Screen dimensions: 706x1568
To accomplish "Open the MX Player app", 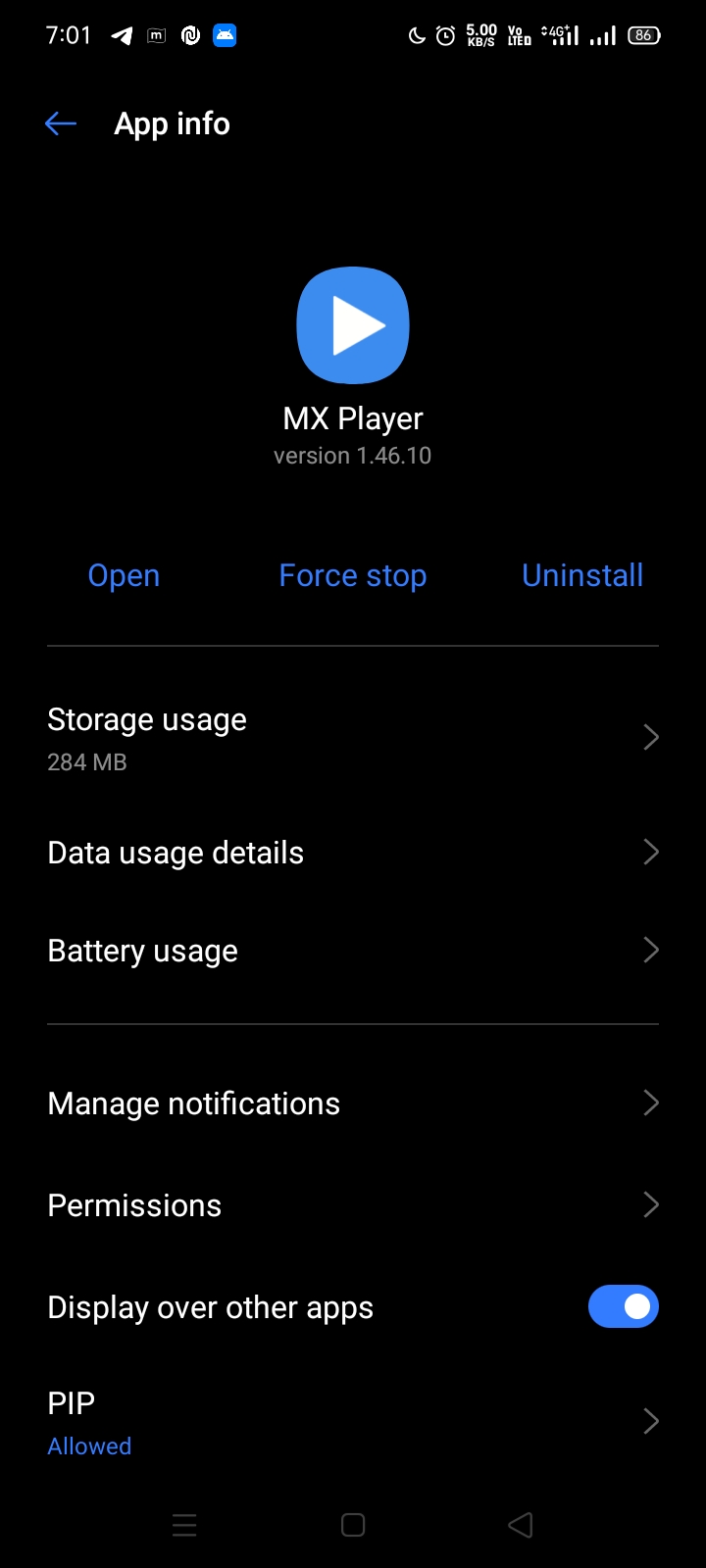I will click(124, 575).
